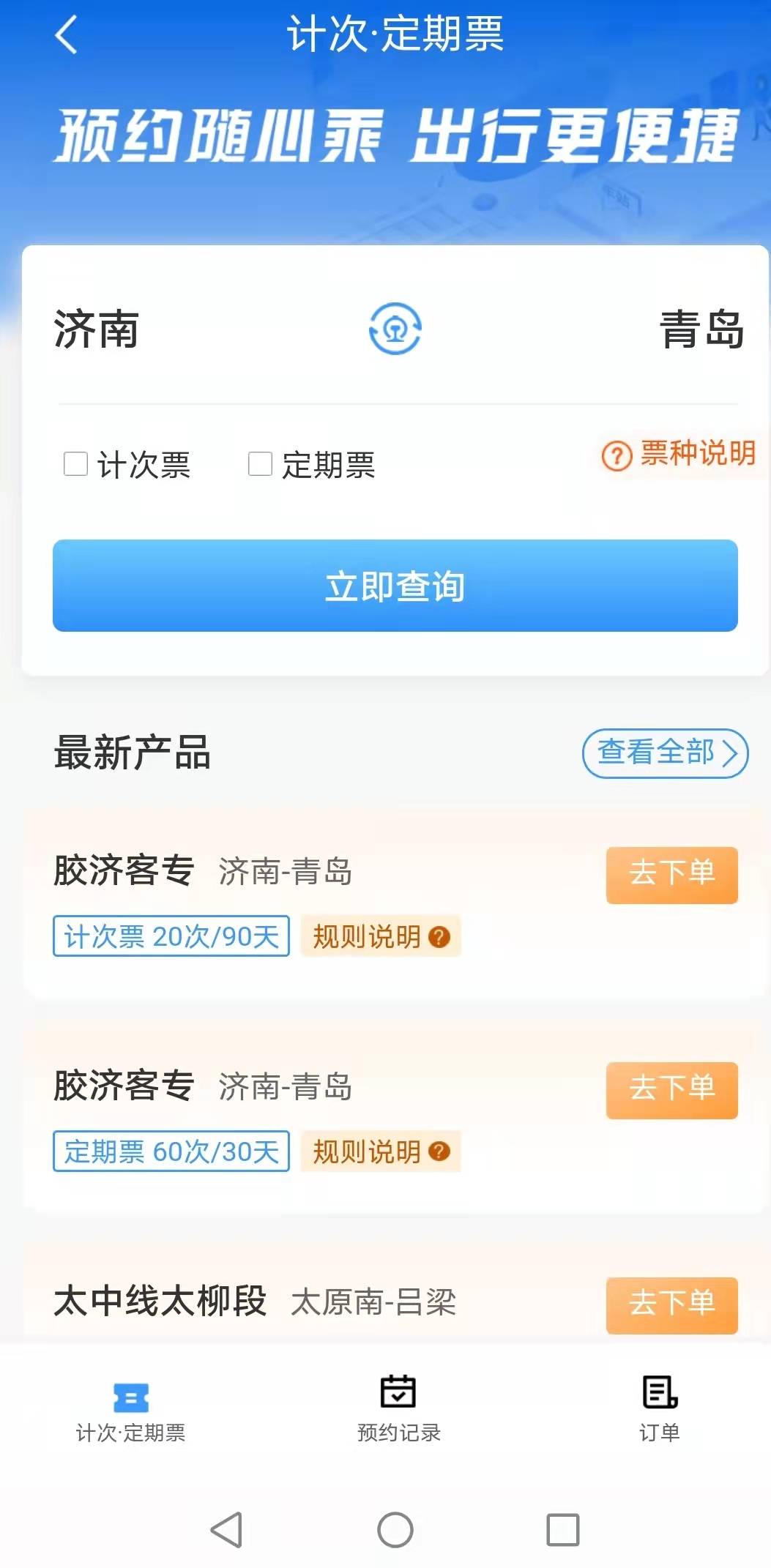Swap departure and arrival stations

pos(395,329)
